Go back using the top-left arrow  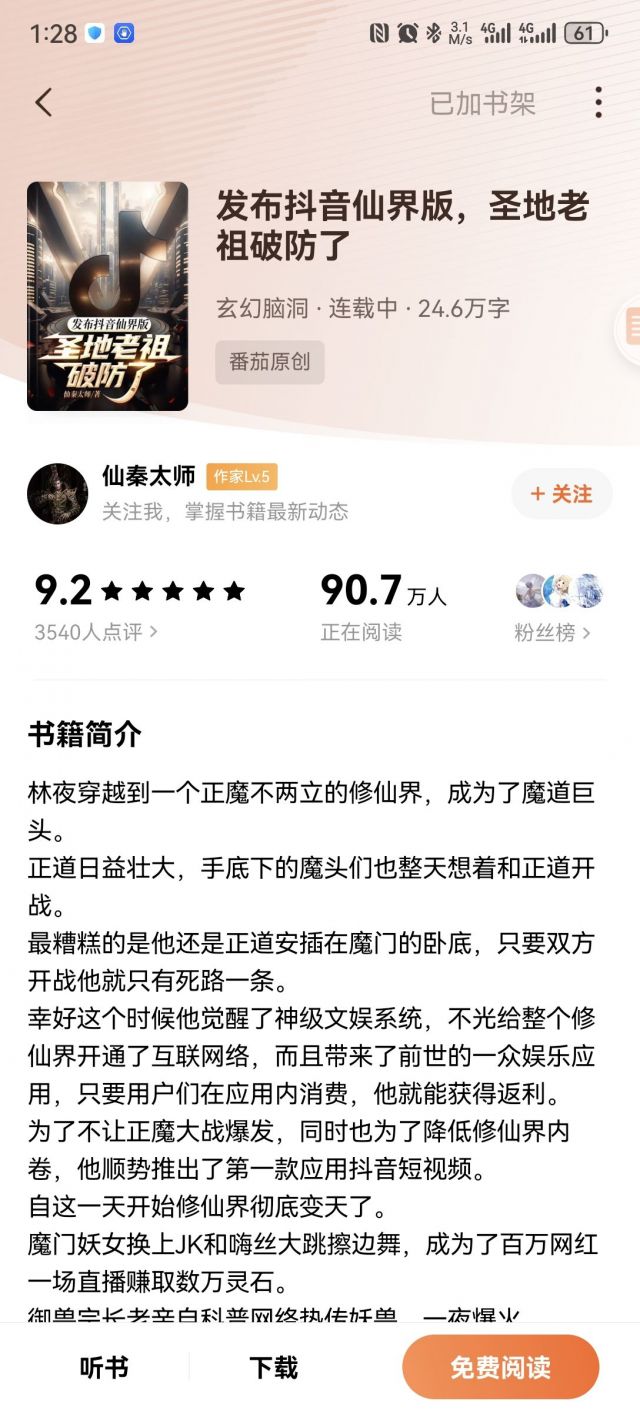pos(44,102)
